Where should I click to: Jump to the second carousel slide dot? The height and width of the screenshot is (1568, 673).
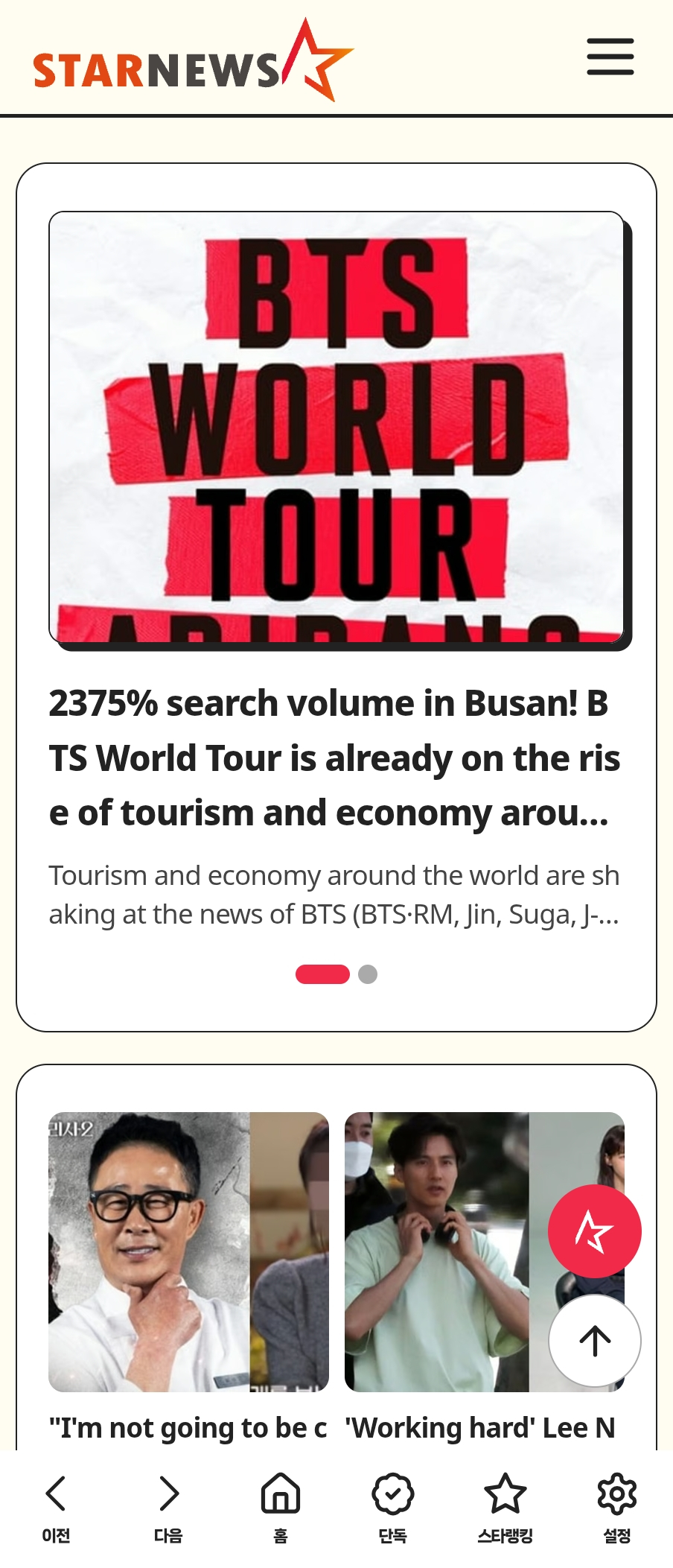pyautogui.click(x=368, y=974)
